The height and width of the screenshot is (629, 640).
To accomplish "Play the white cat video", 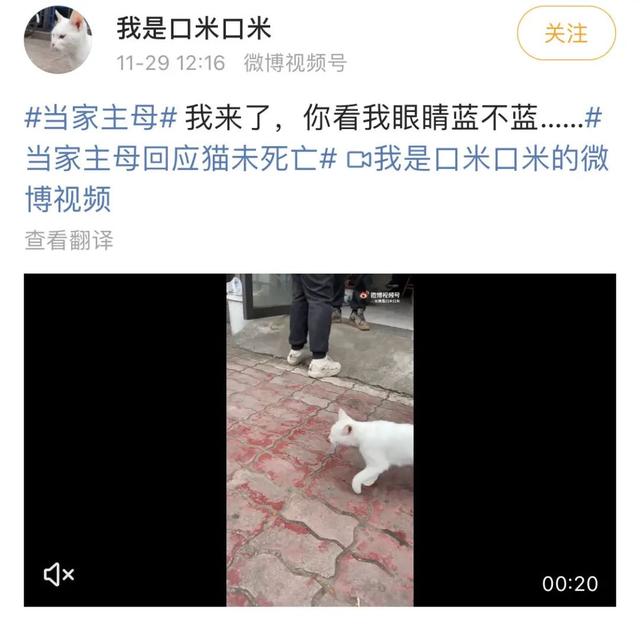I will click(x=319, y=440).
